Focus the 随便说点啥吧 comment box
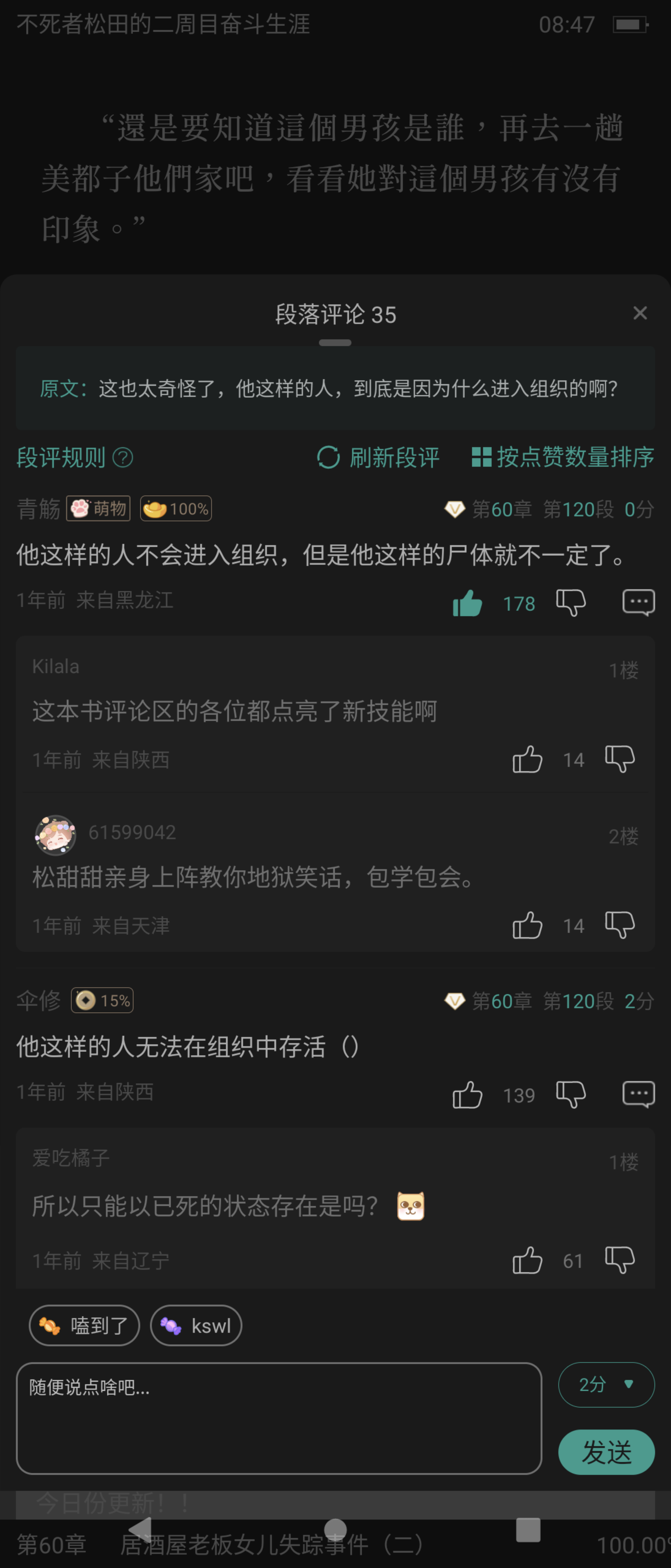The height and width of the screenshot is (1568, 671). (x=279, y=1418)
